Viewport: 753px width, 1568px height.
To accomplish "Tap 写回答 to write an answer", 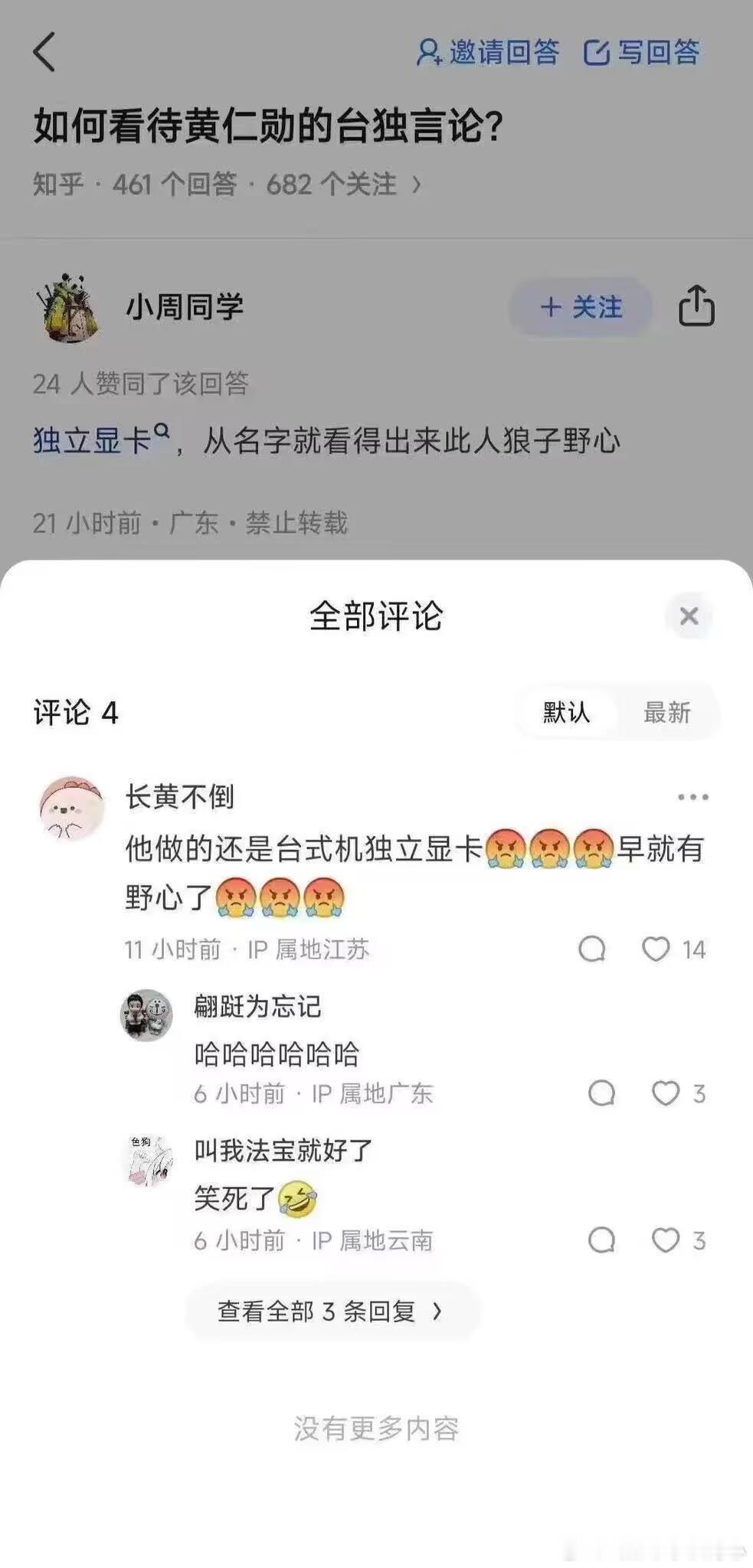I will click(642, 52).
